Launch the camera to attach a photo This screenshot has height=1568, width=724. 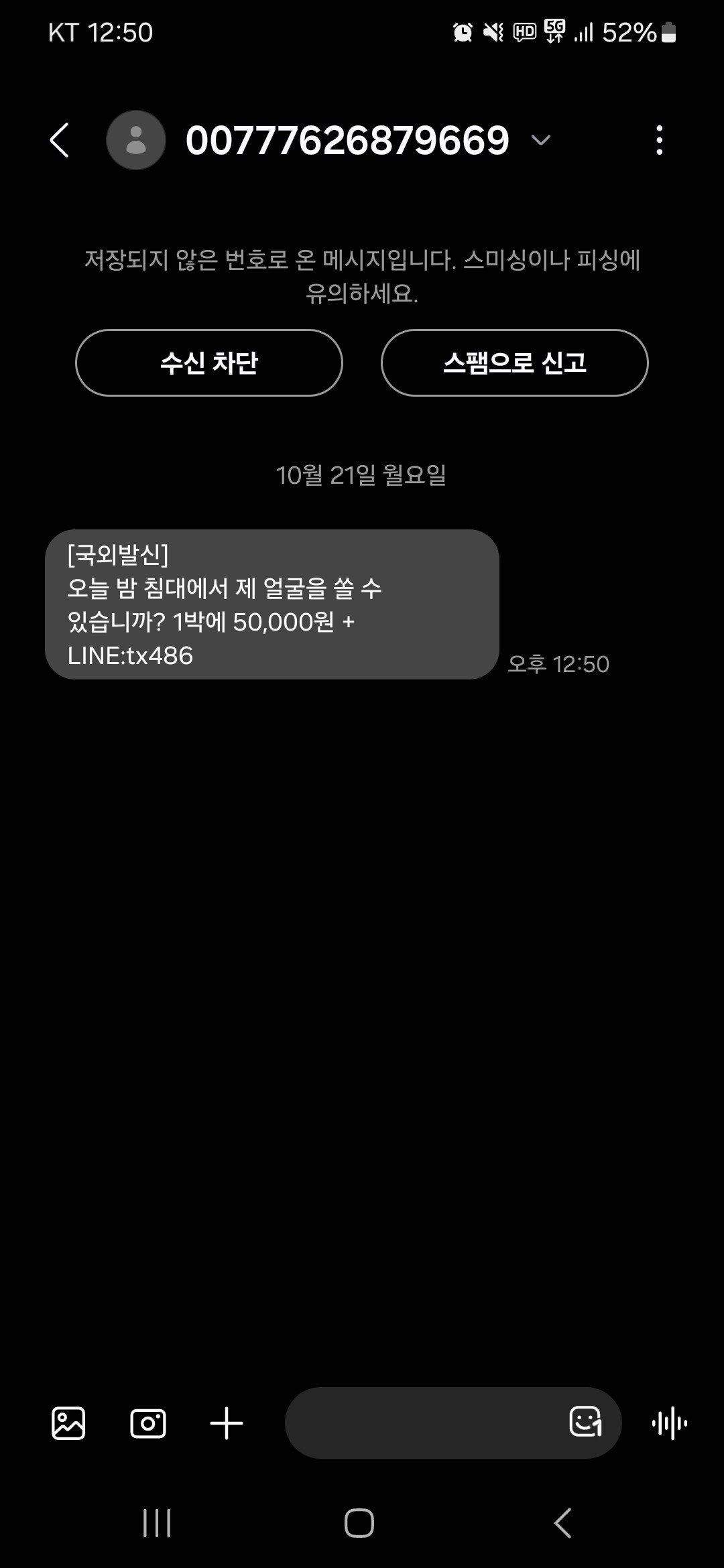point(148,1423)
